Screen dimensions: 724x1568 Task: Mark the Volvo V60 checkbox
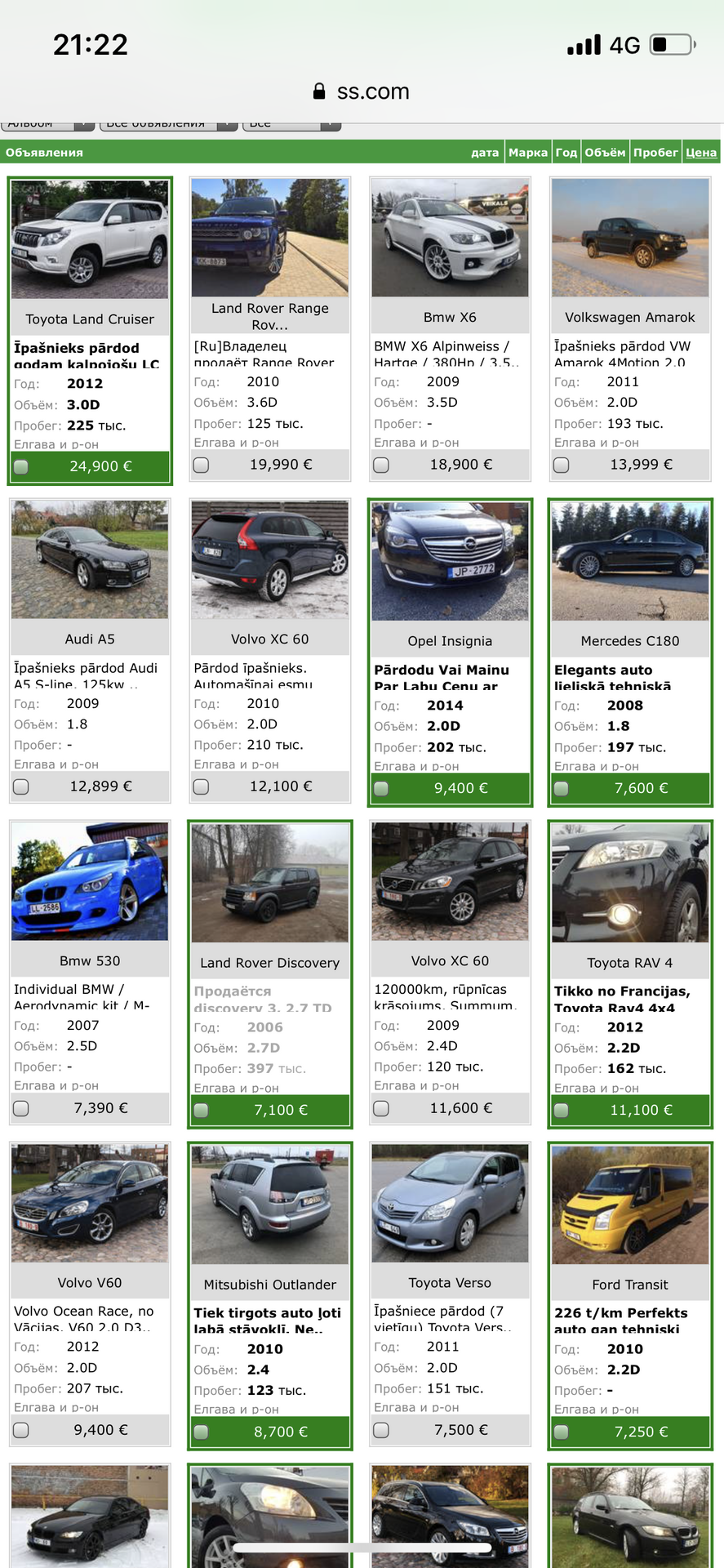tap(21, 1430)
